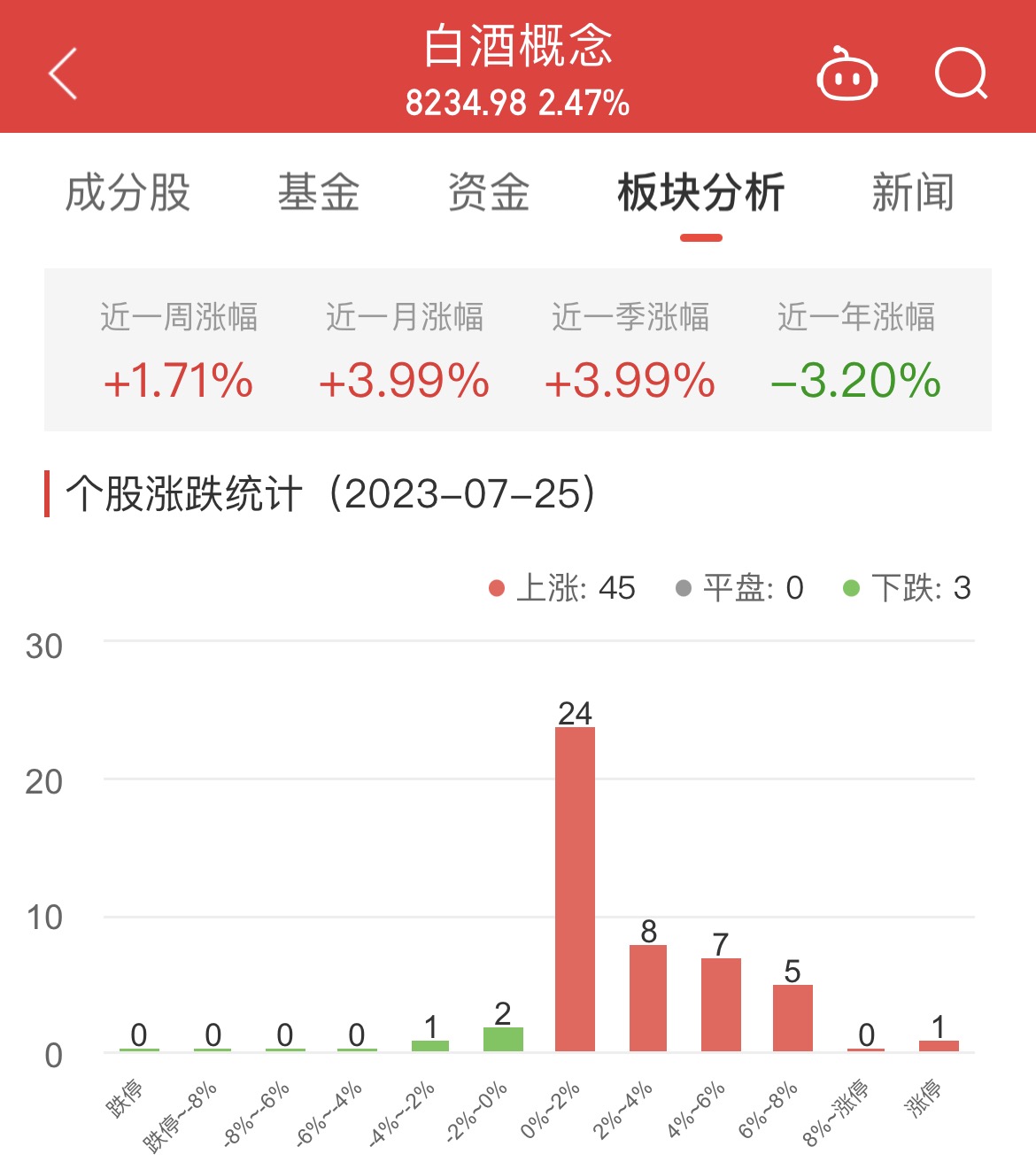The height and width of the screenshot is (1162, 1036).
Task: Open the robot assistant icon
Action: [x=847, y=75]
